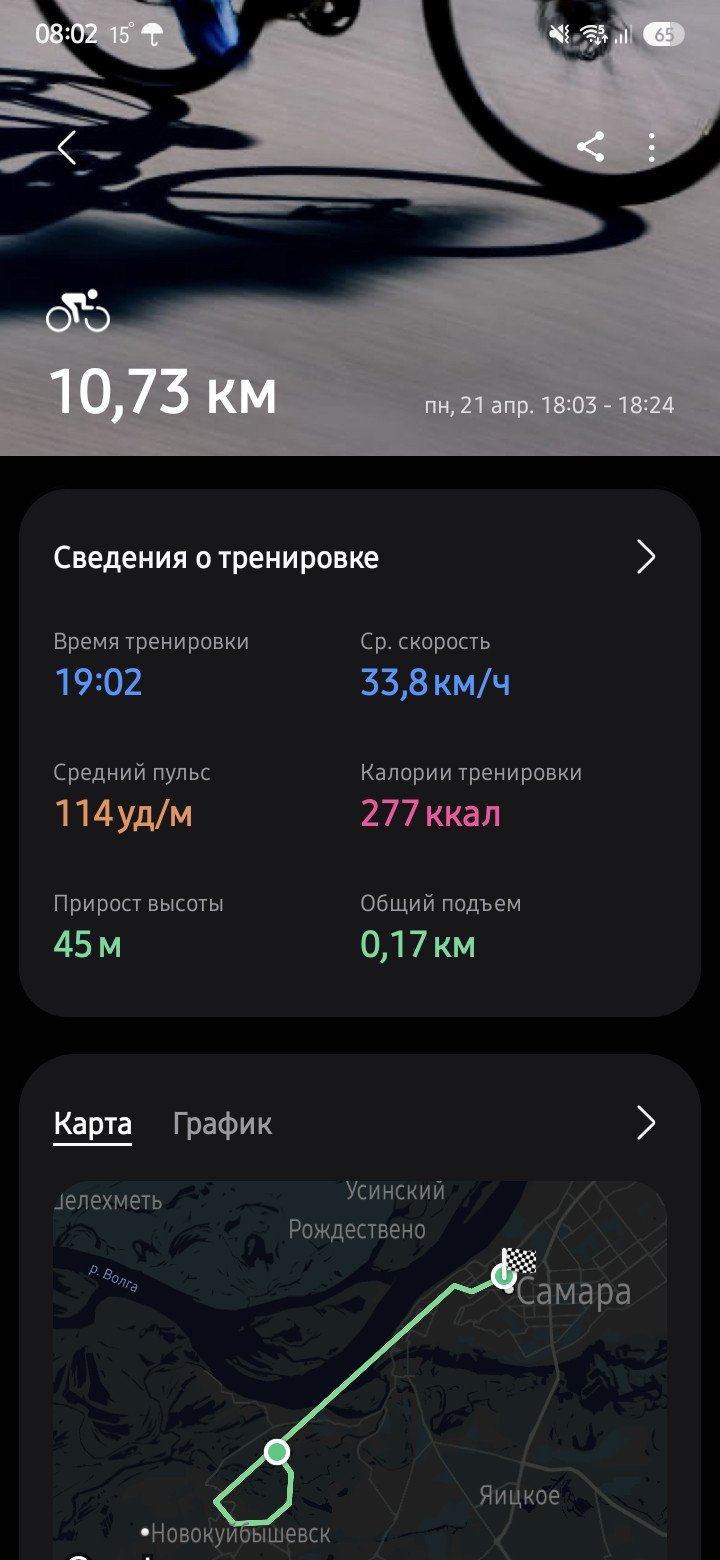This screenshot has width=720, height=1560.
Task: Select the Карта tab
Action: (92, 1124)
